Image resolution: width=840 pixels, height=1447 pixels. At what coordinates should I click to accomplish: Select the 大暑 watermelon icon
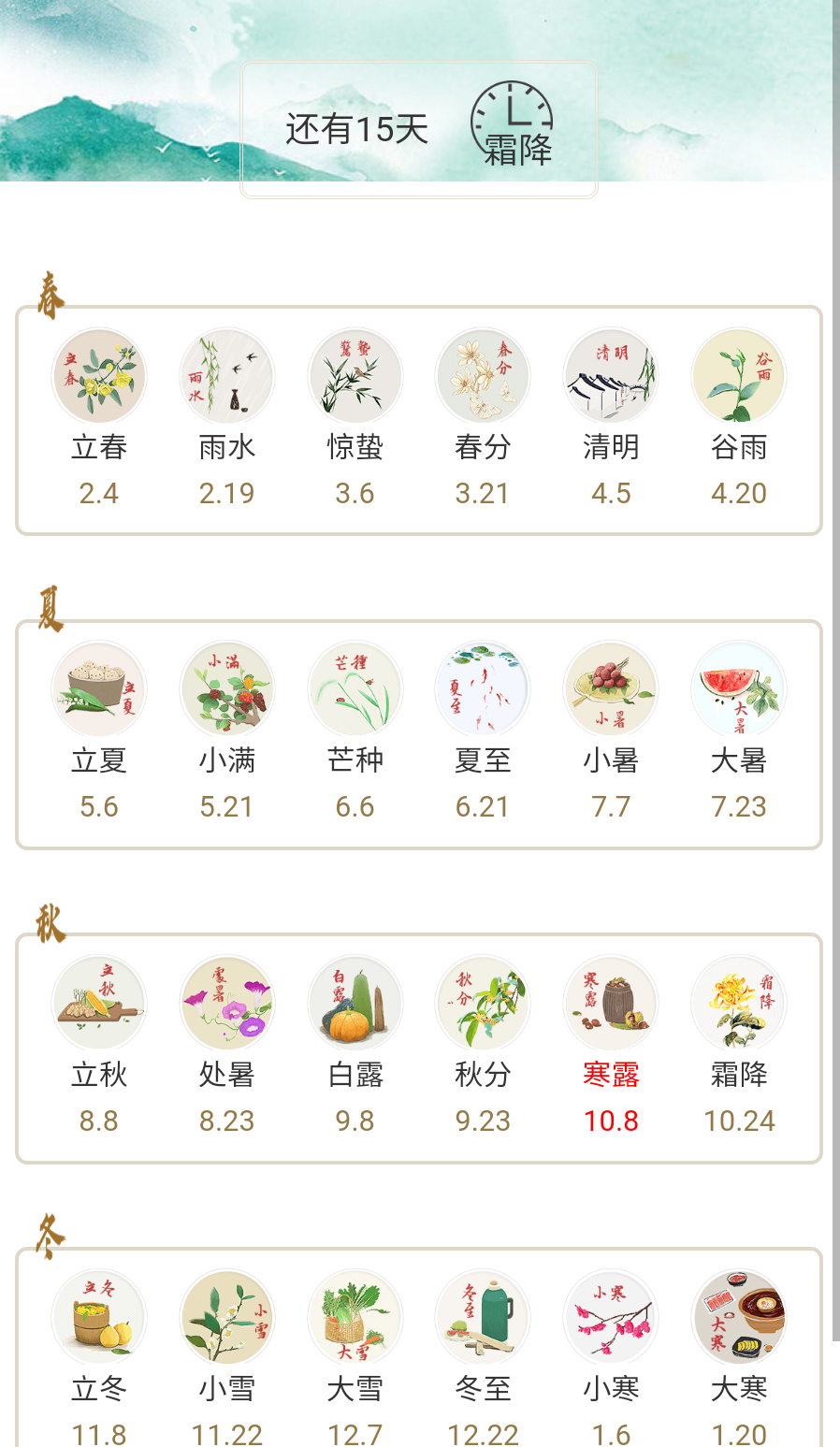point(739,688)
